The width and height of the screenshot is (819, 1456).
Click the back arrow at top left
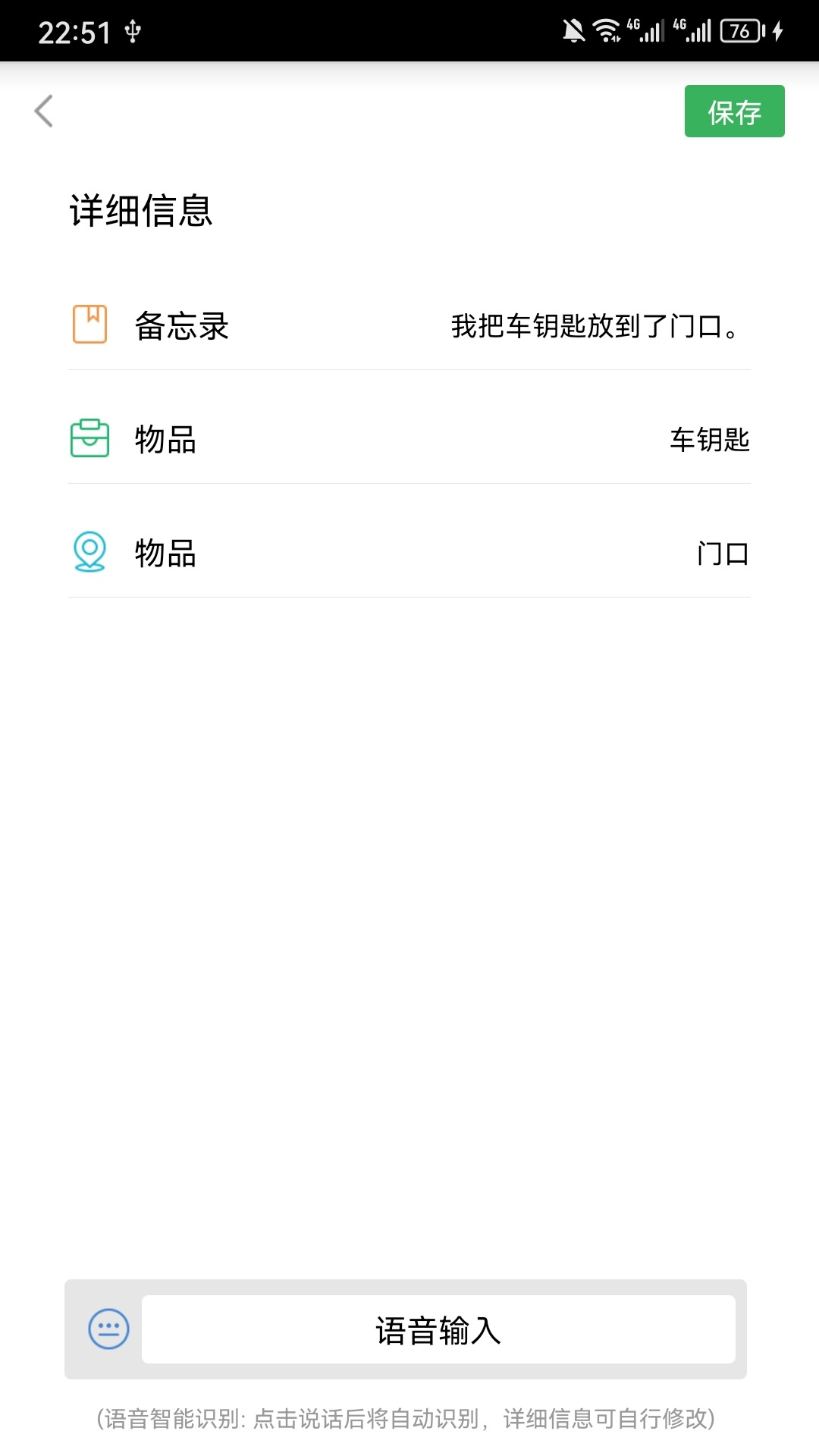click(x=43, y=111)
